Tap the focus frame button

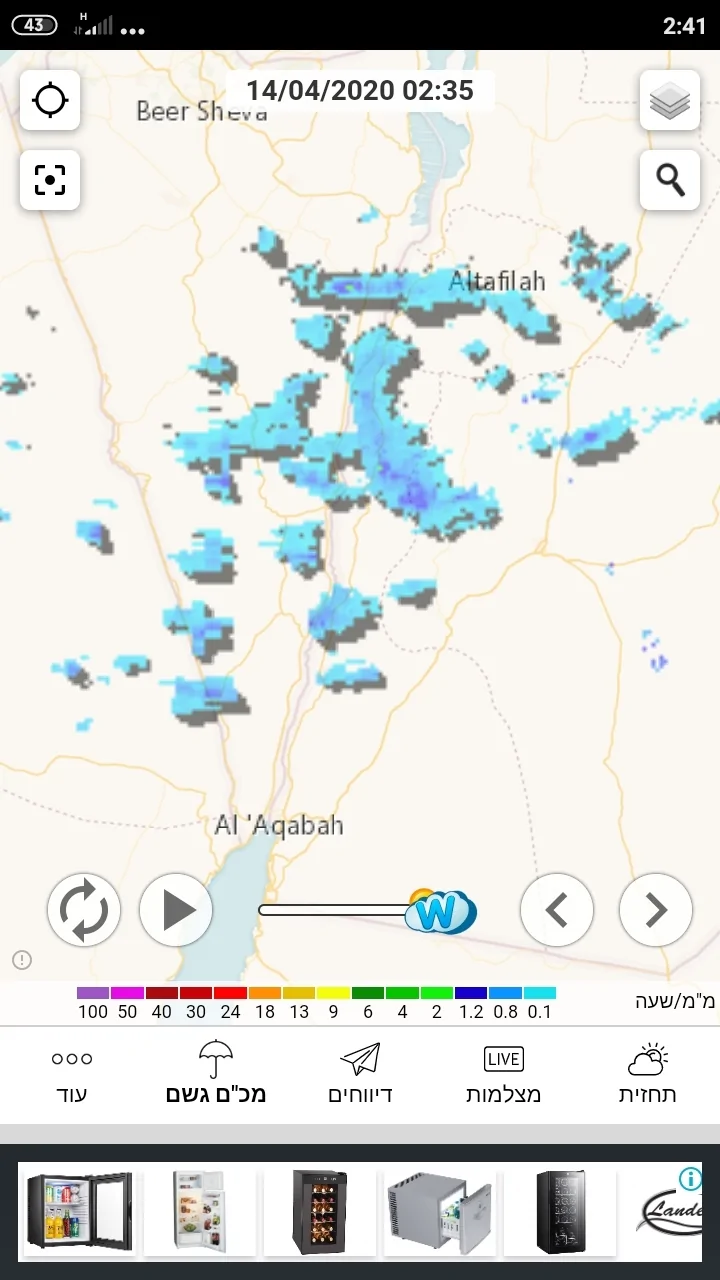tap(50, 180)
